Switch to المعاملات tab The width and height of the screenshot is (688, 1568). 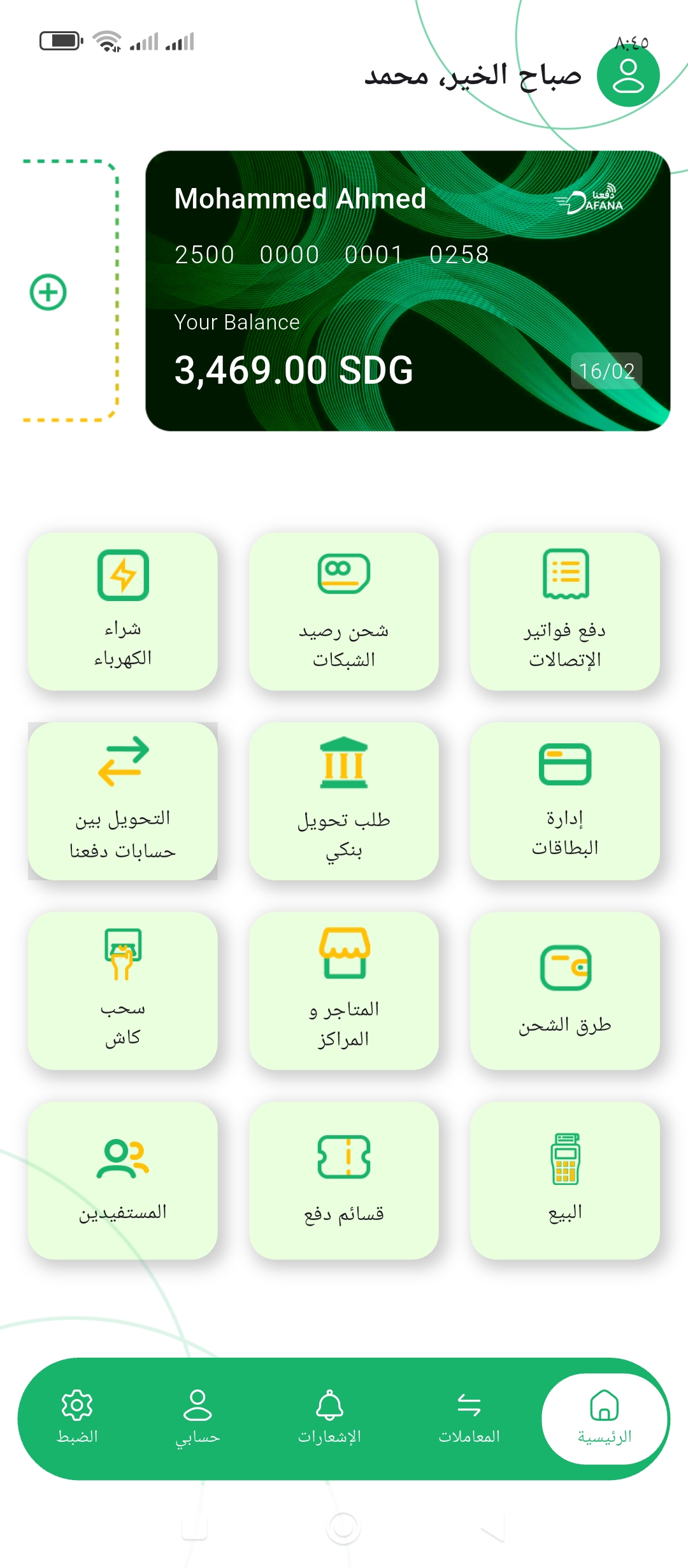[x=469, y=1417]
